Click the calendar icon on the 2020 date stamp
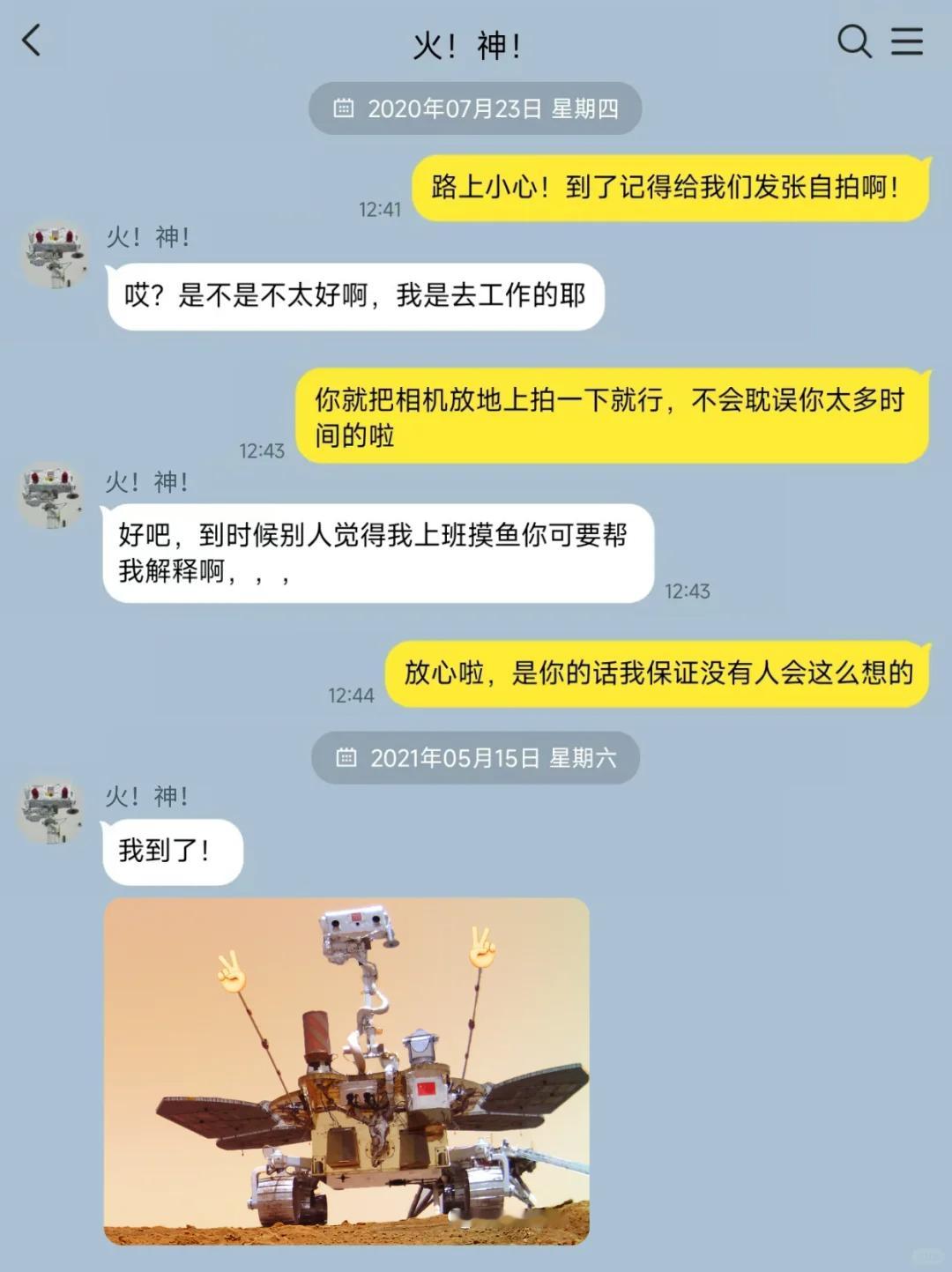This screenshot has width=952, height=1272. click(x=346, y=108)
